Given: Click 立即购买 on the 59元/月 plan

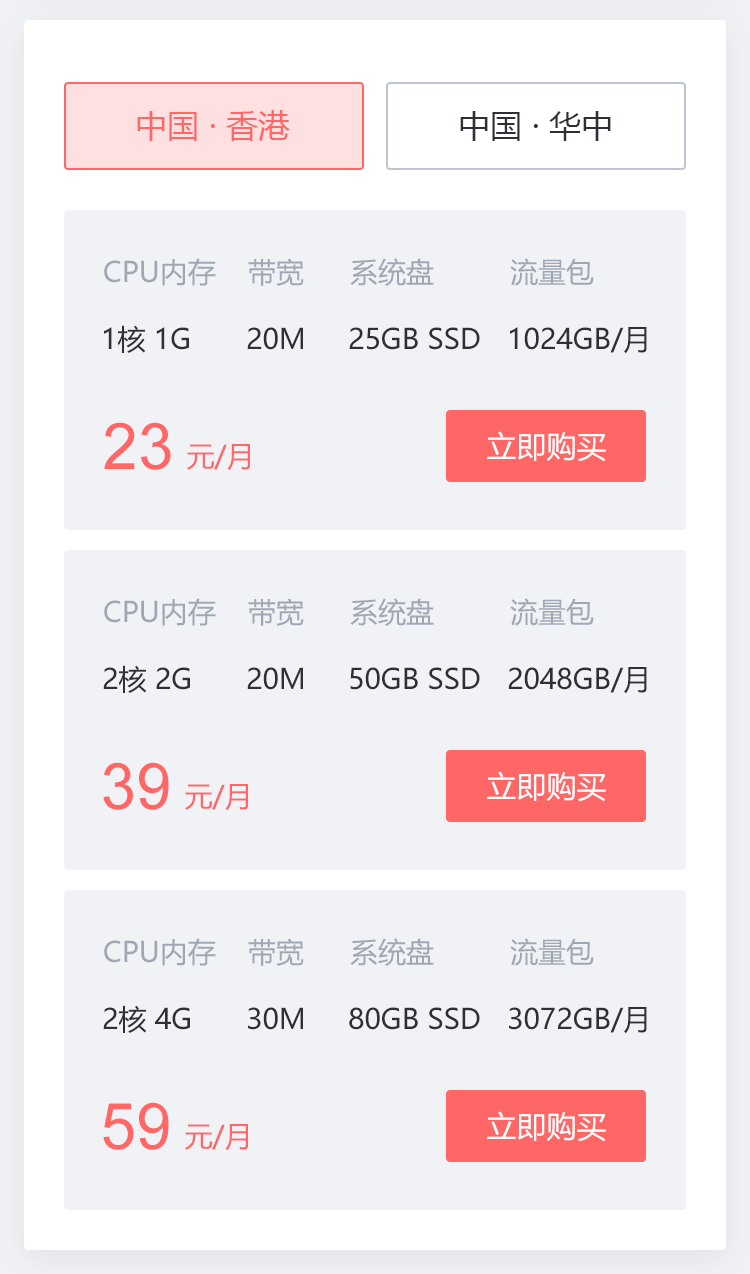Looking at the screenshot, I should (545, 1126).
